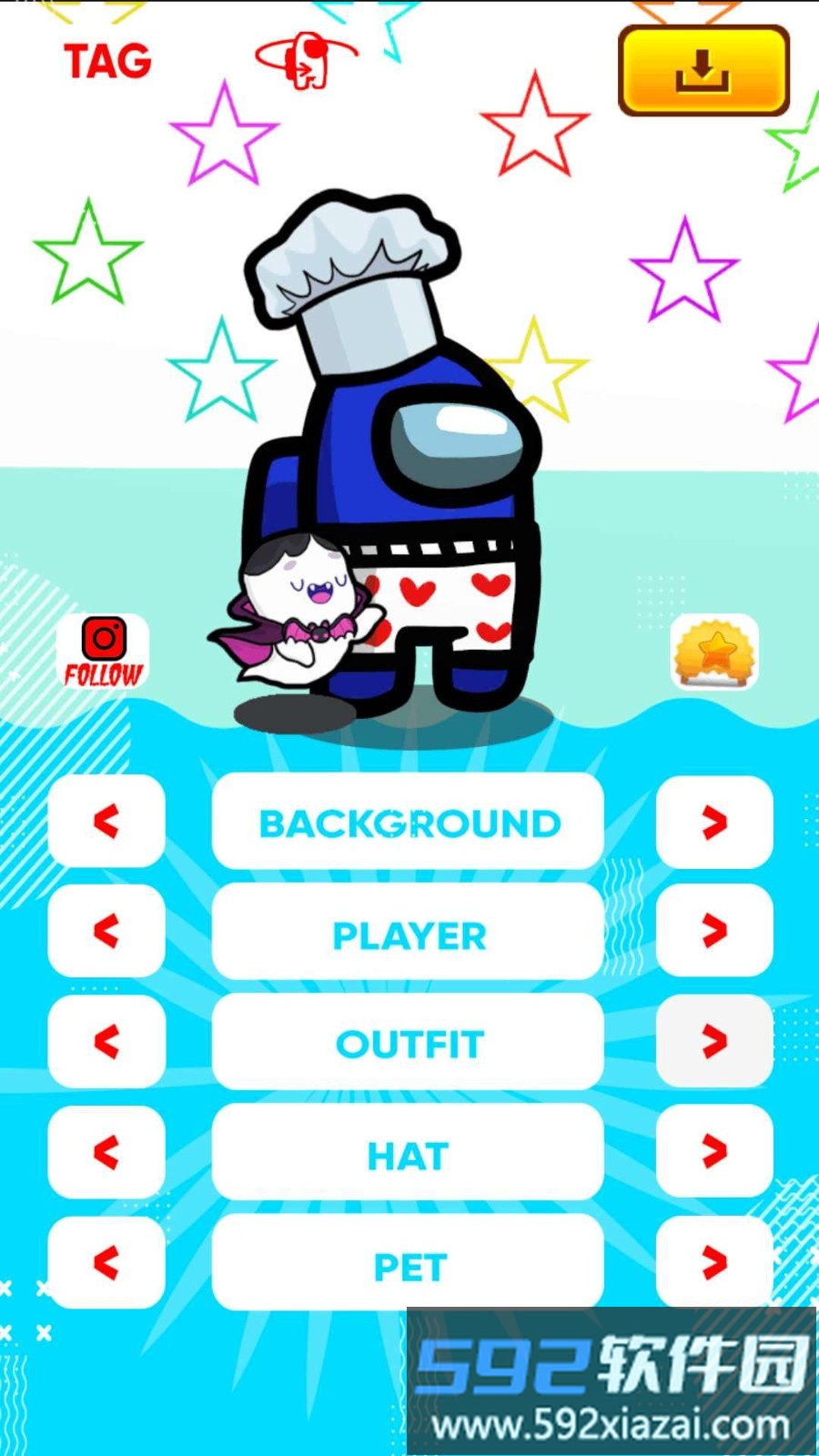Change to next outfit
This screenshot has width=819, height=1456.
(x=714, y=1042)
